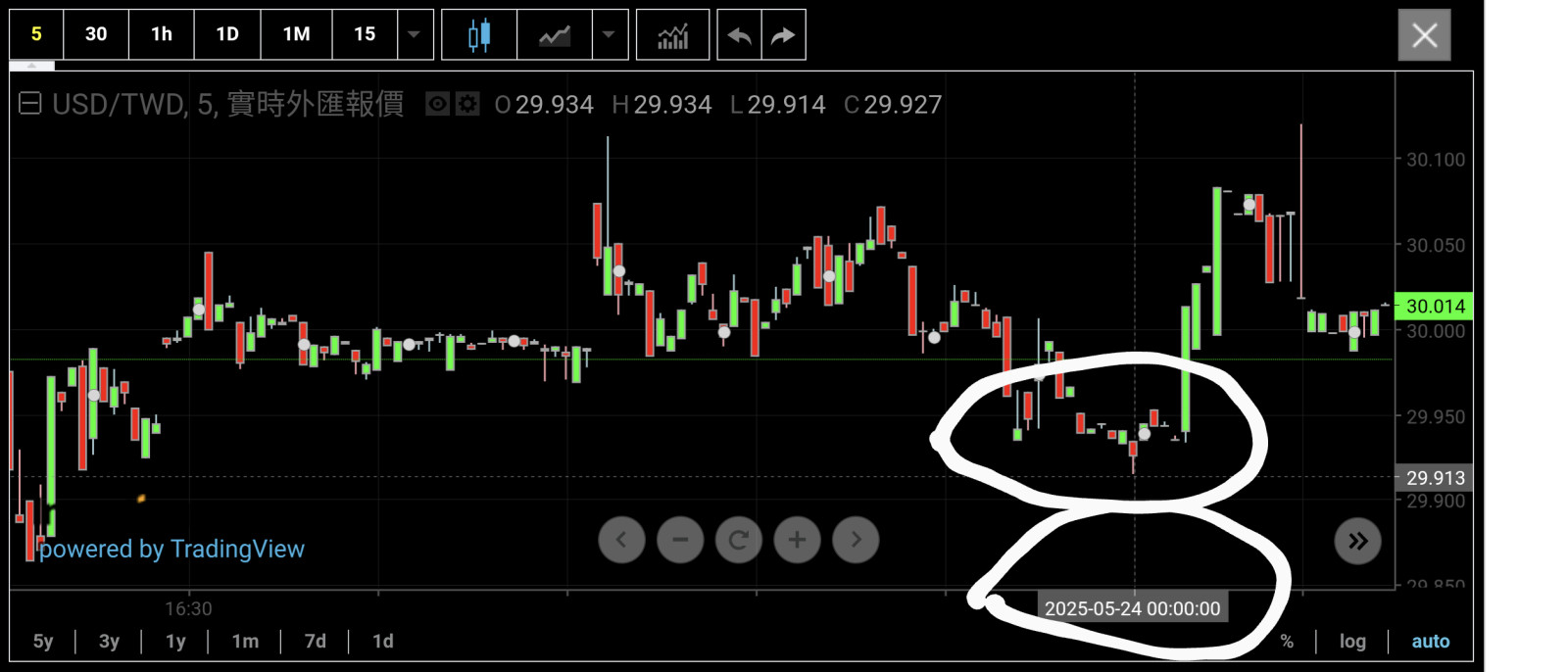Choose the candlestick chart style
This screenshot has width=1568, height=672.
click(x=479, y=35)
